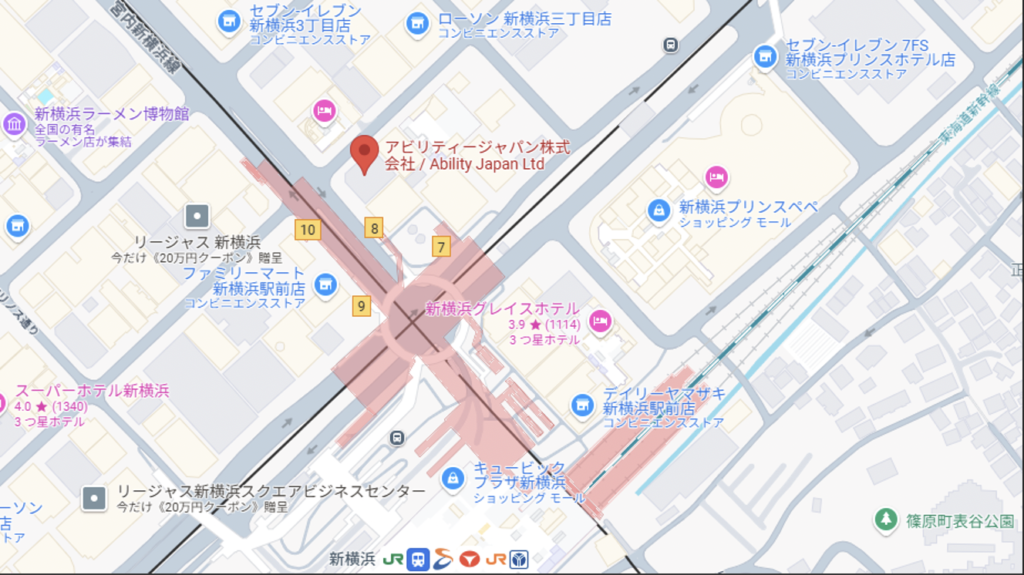
Task: Tap station exit 7 marker
Action: [442, 246]
